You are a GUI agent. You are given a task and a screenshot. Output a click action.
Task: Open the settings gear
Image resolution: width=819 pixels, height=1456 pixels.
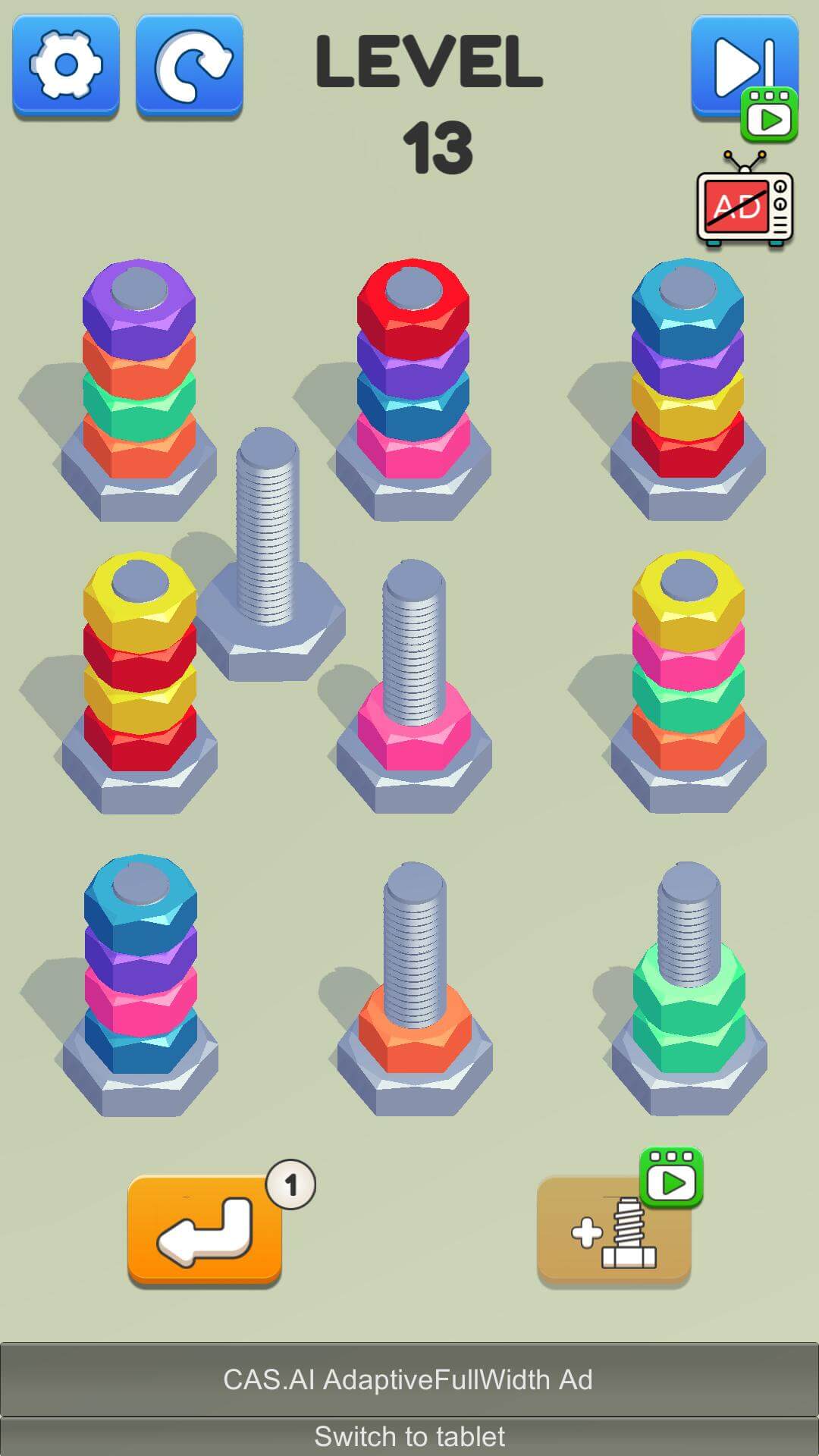pos(66,66)
